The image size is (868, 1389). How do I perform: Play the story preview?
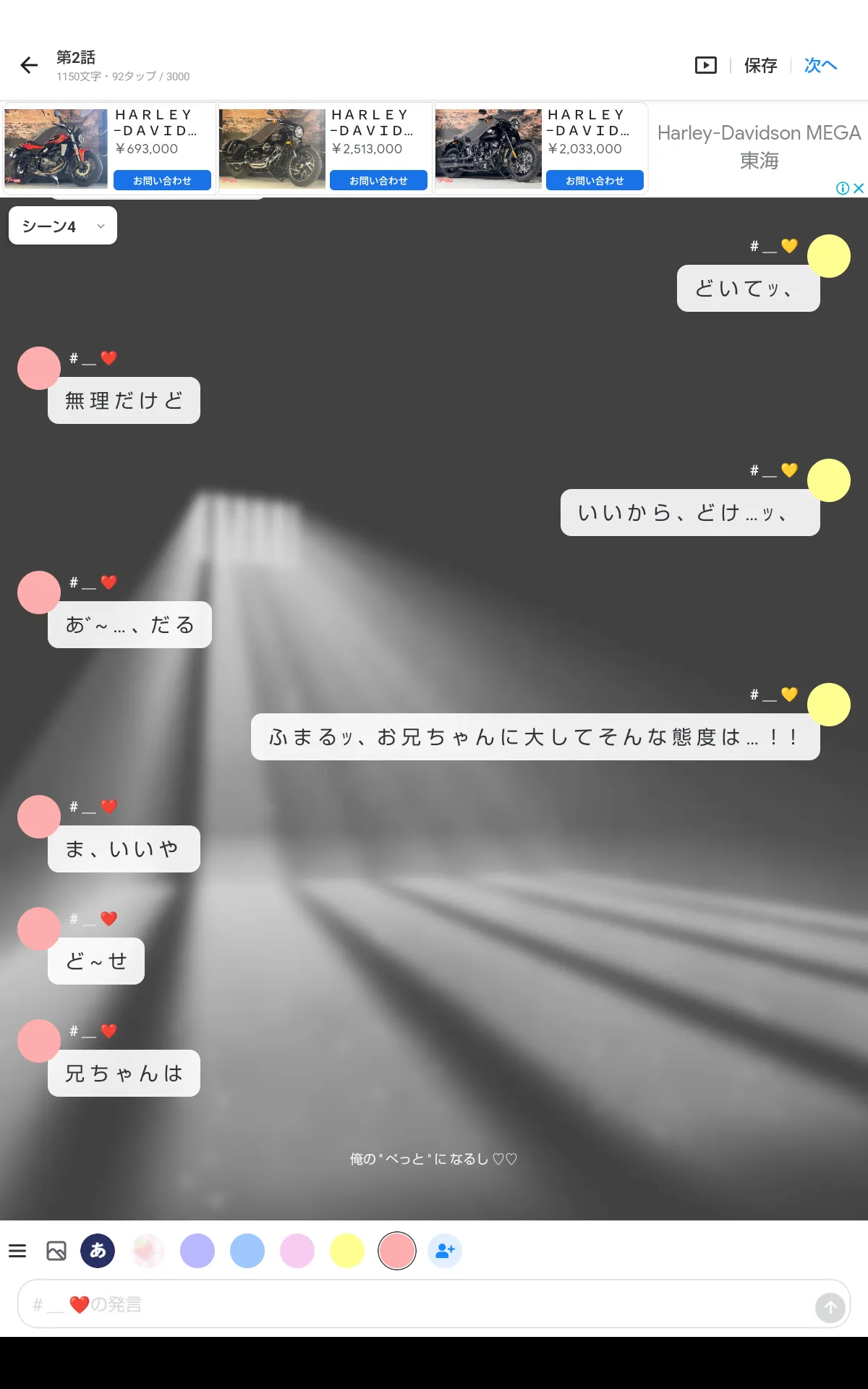tap(705, 66)
